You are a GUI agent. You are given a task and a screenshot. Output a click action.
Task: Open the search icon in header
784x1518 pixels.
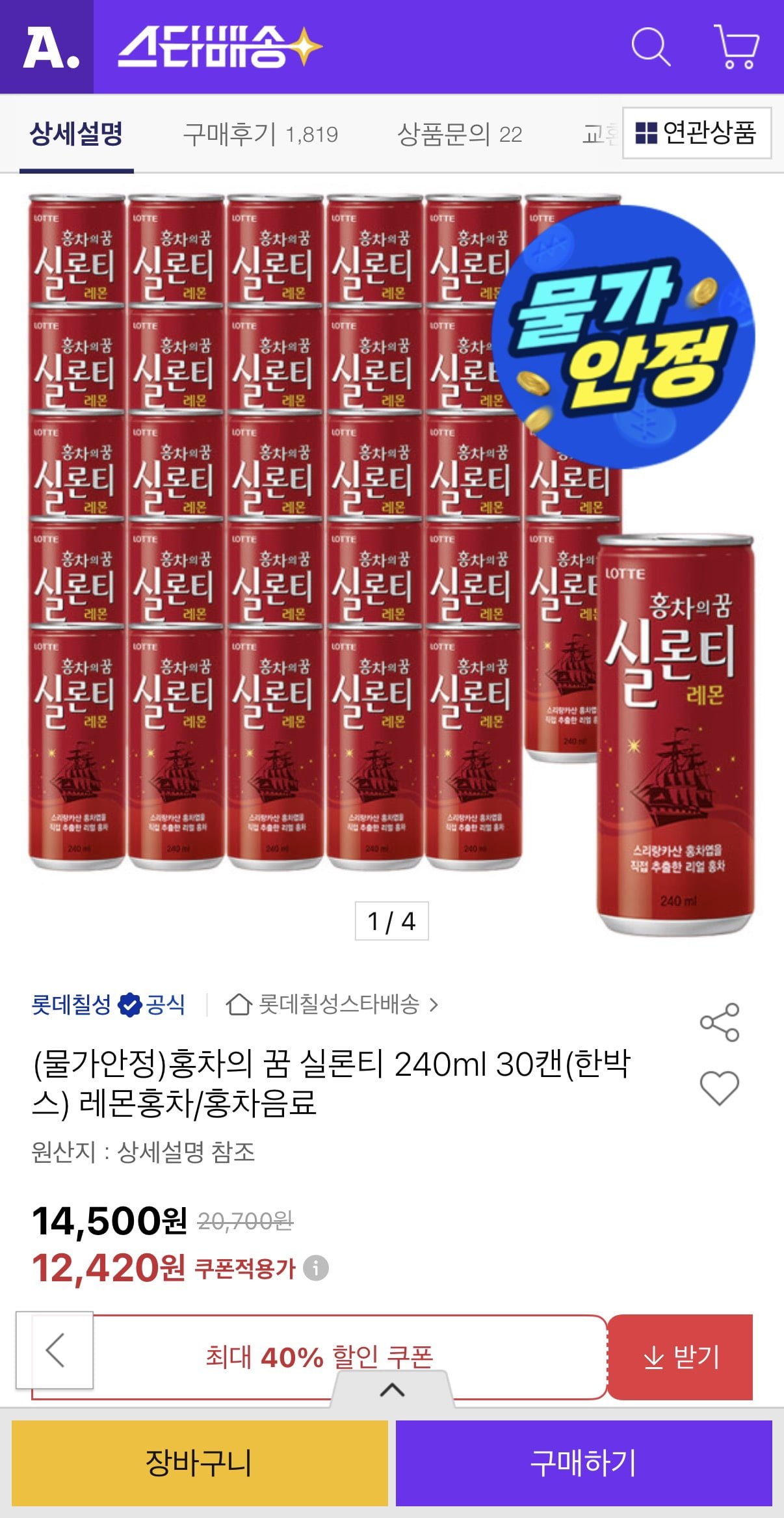(x=650, y=47)
